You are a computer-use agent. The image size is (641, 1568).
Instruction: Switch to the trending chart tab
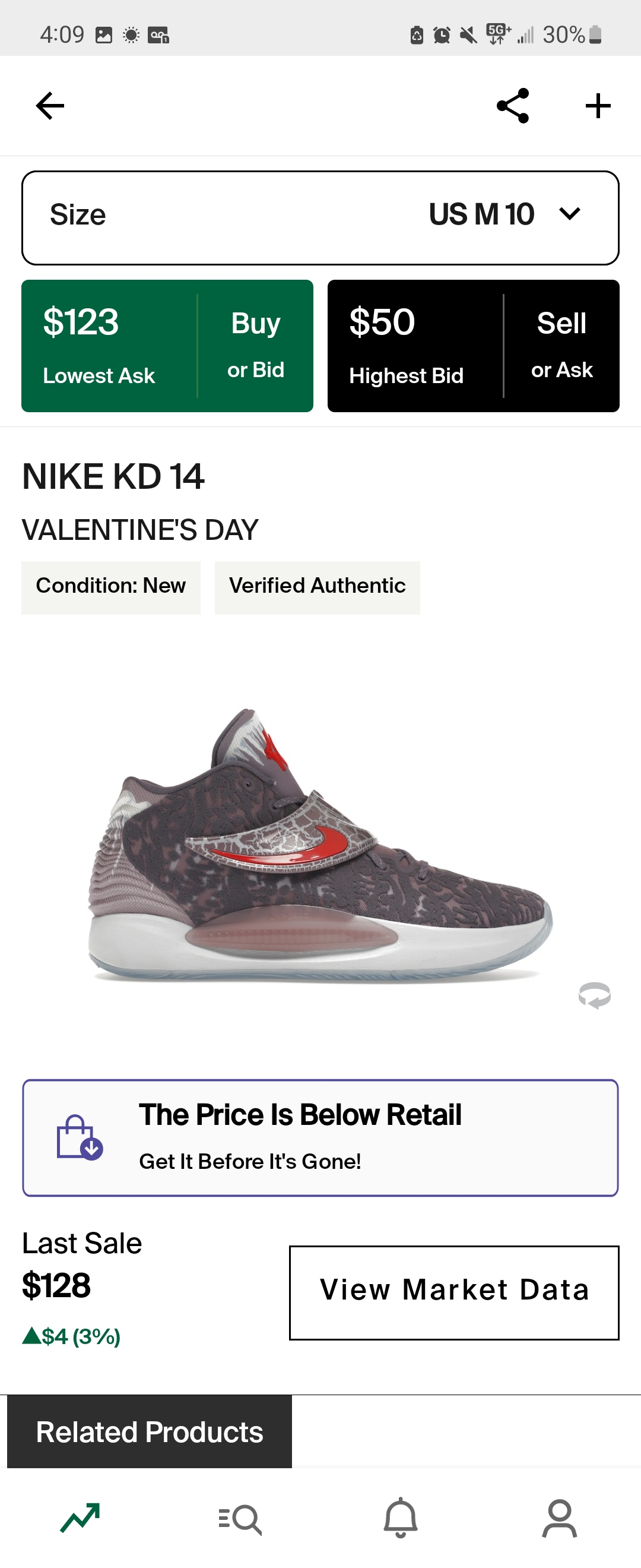(x=80, y=1518)
